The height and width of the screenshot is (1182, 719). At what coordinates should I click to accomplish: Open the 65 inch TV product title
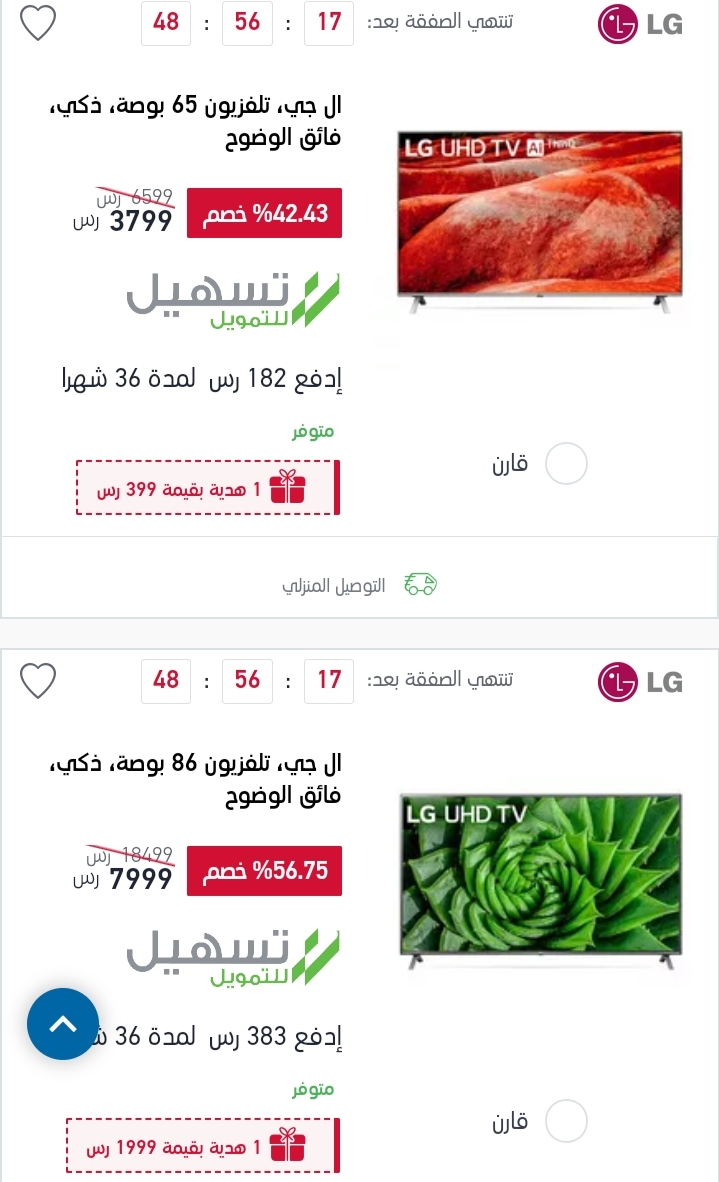click(196, 121)
